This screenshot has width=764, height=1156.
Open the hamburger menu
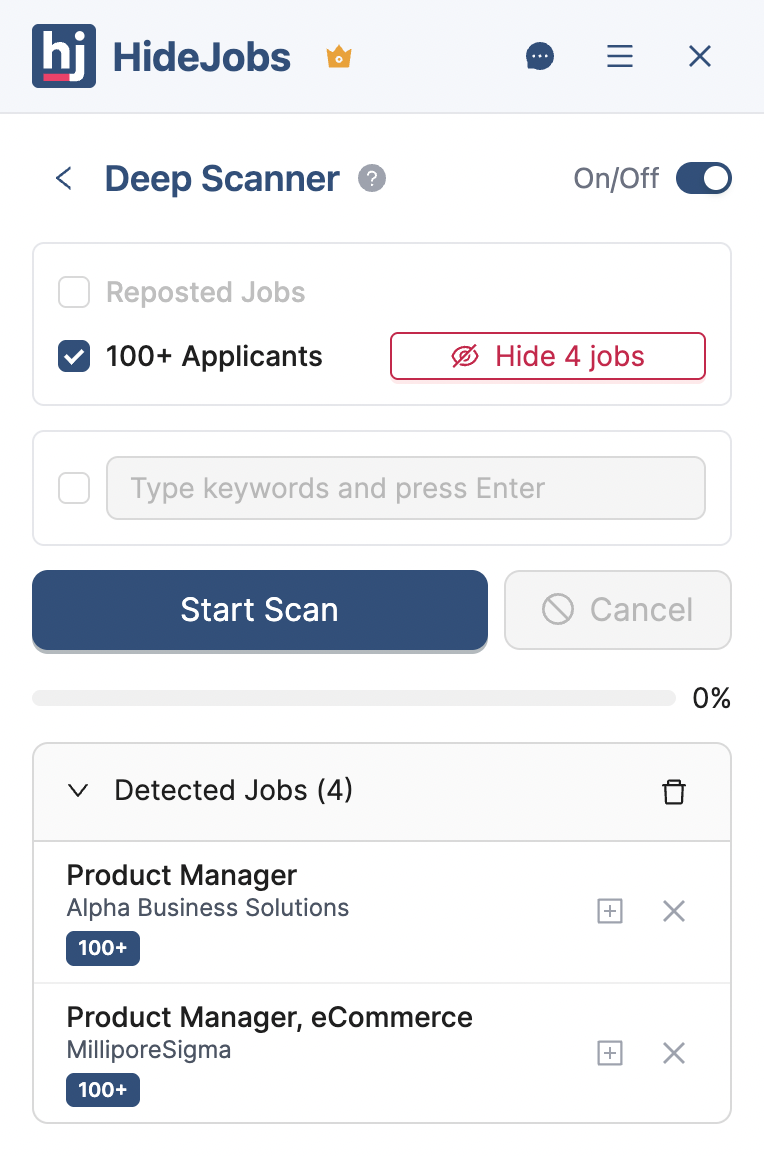tap(620, 56)
